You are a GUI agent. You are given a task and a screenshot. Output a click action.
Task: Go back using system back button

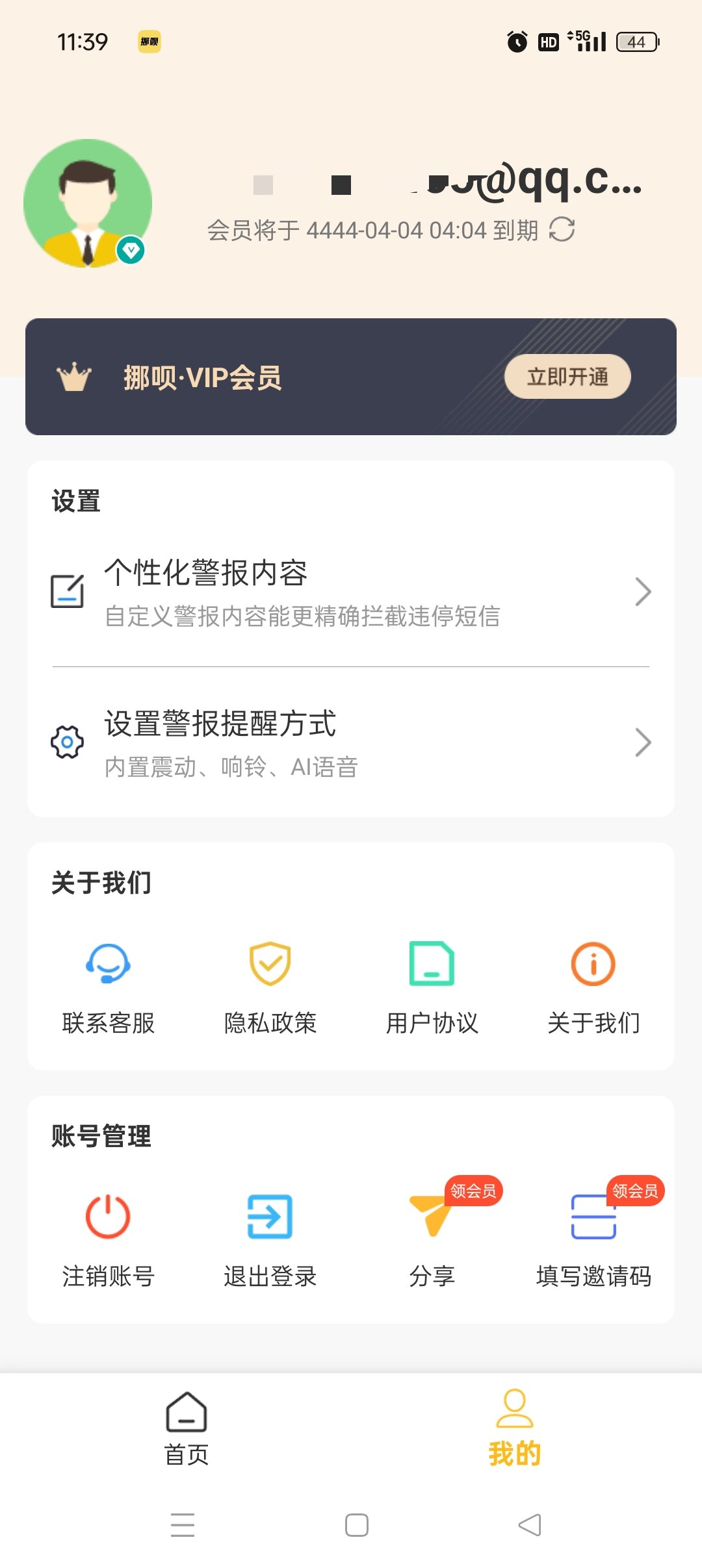pos(530,1524)
